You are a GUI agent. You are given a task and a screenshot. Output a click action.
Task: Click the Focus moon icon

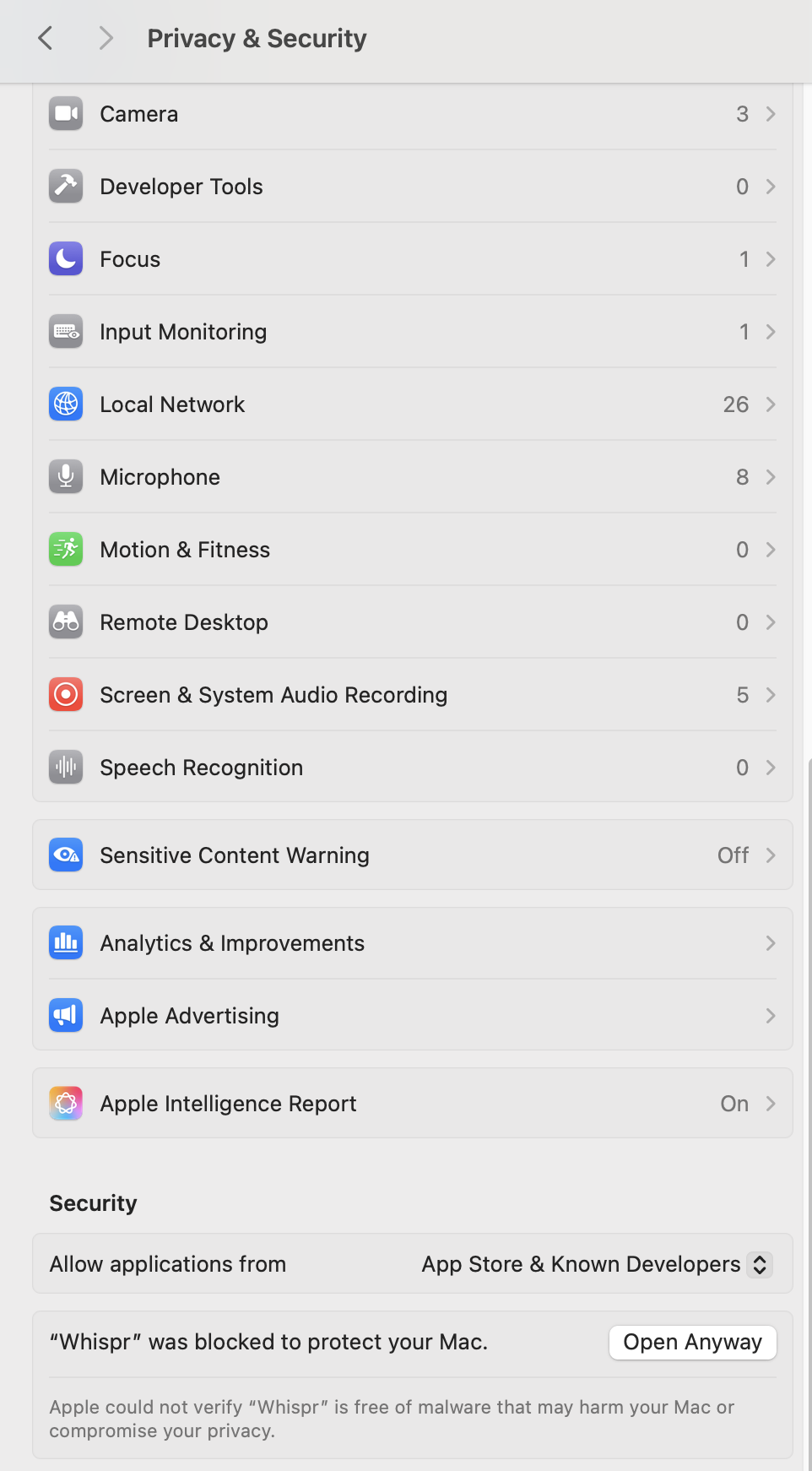click(65, 259)
